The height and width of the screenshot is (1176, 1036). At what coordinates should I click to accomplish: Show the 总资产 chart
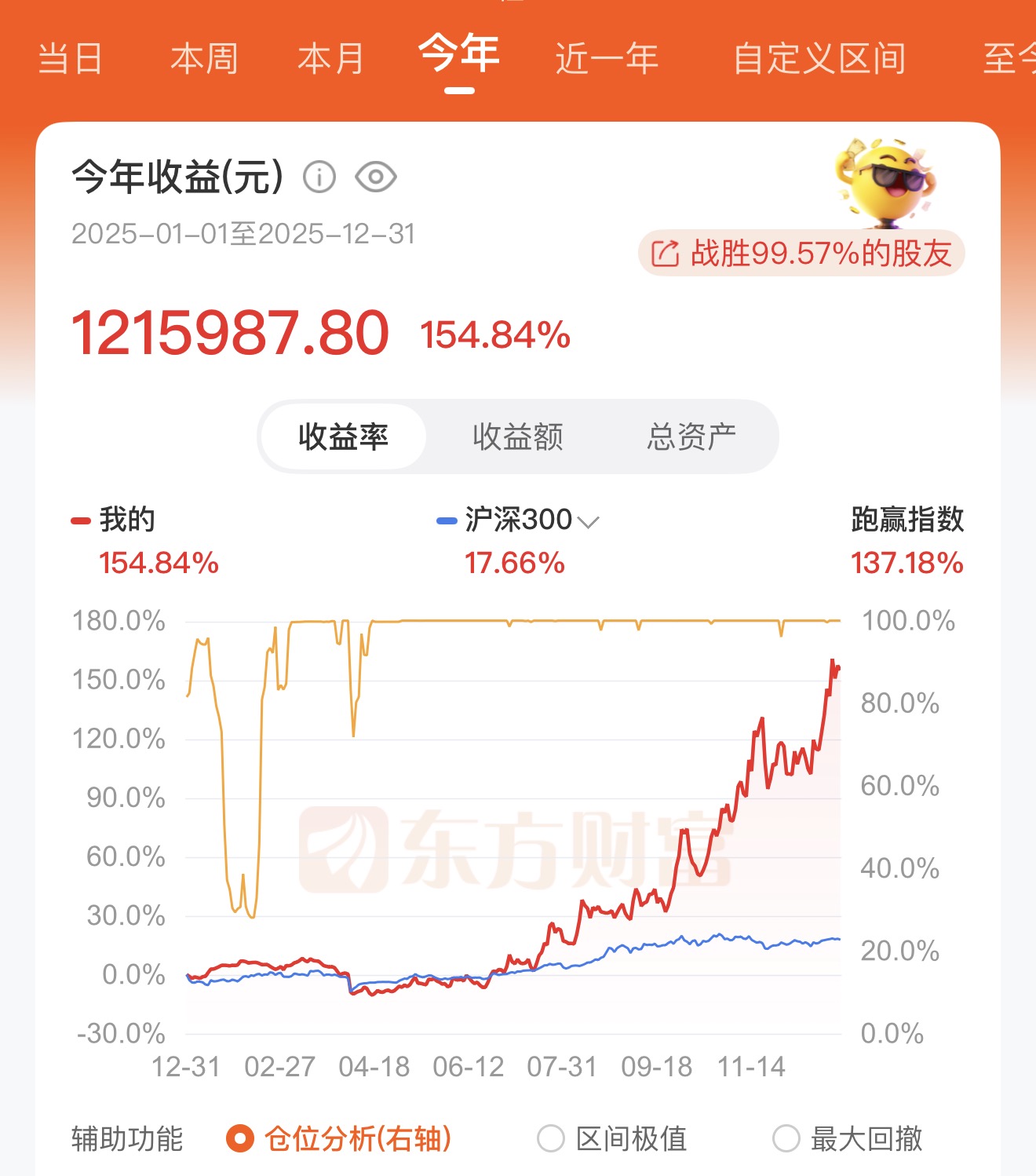691,436
